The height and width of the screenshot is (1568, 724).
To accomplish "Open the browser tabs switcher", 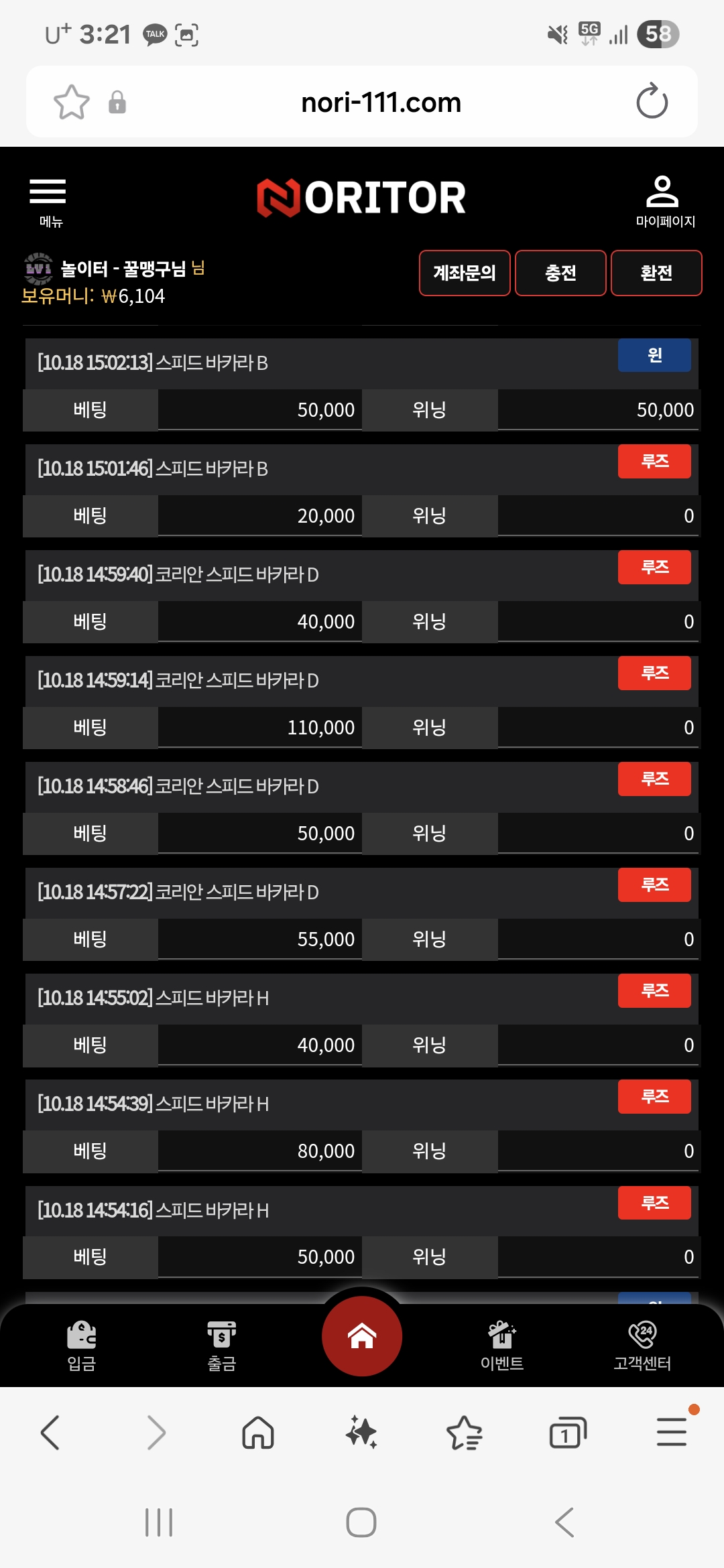I will coord(567,1433).
